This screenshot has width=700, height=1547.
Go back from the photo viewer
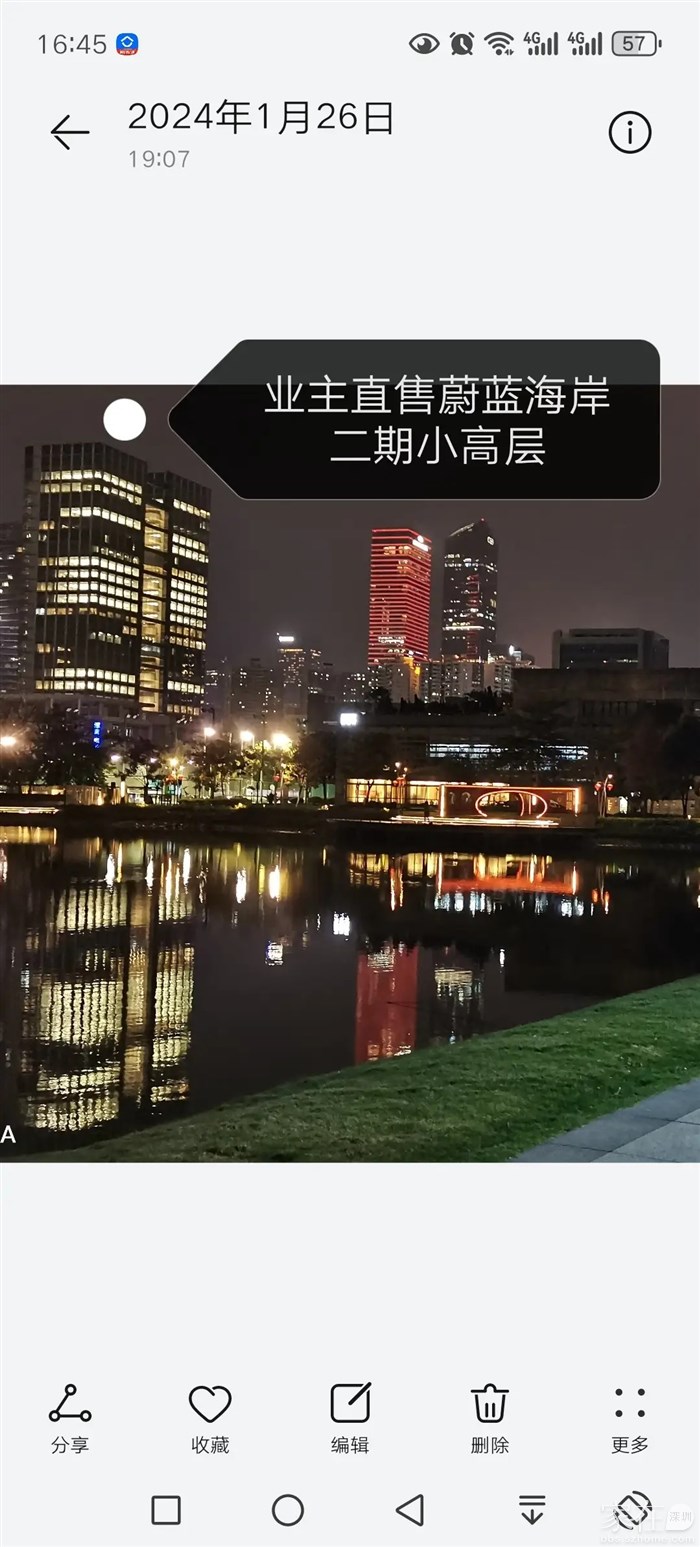tap(70, 132)
